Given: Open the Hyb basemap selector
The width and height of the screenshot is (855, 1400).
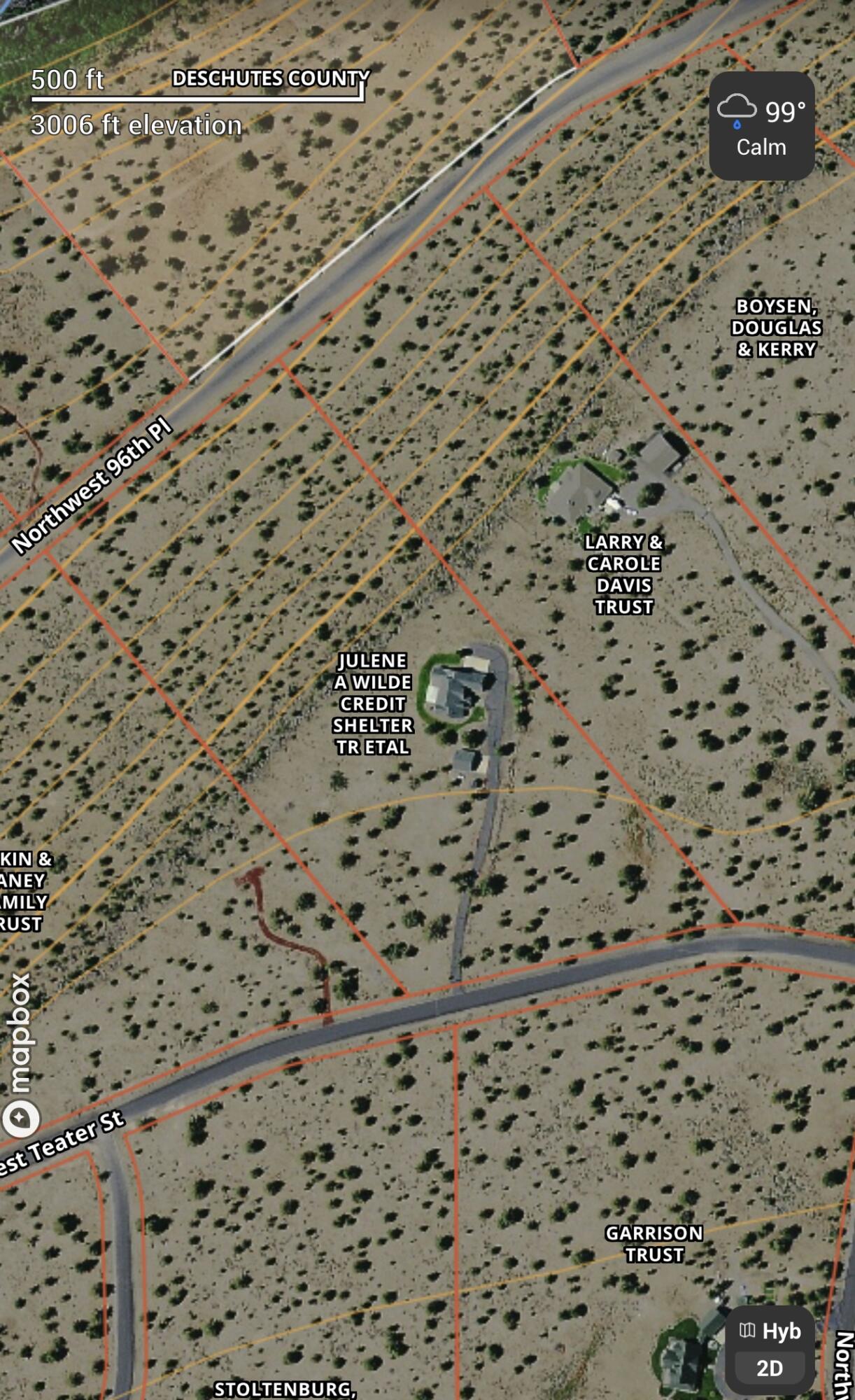Looking at the screenshot, I should pyautogui.click(x=770, y=1331).
